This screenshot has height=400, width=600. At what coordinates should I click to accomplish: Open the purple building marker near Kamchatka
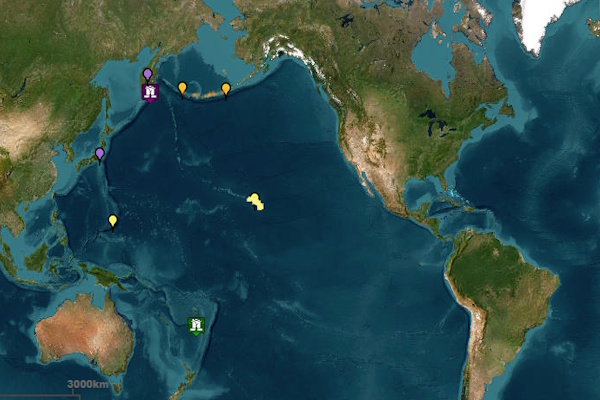pyautogui.click(x=150, y=93)
